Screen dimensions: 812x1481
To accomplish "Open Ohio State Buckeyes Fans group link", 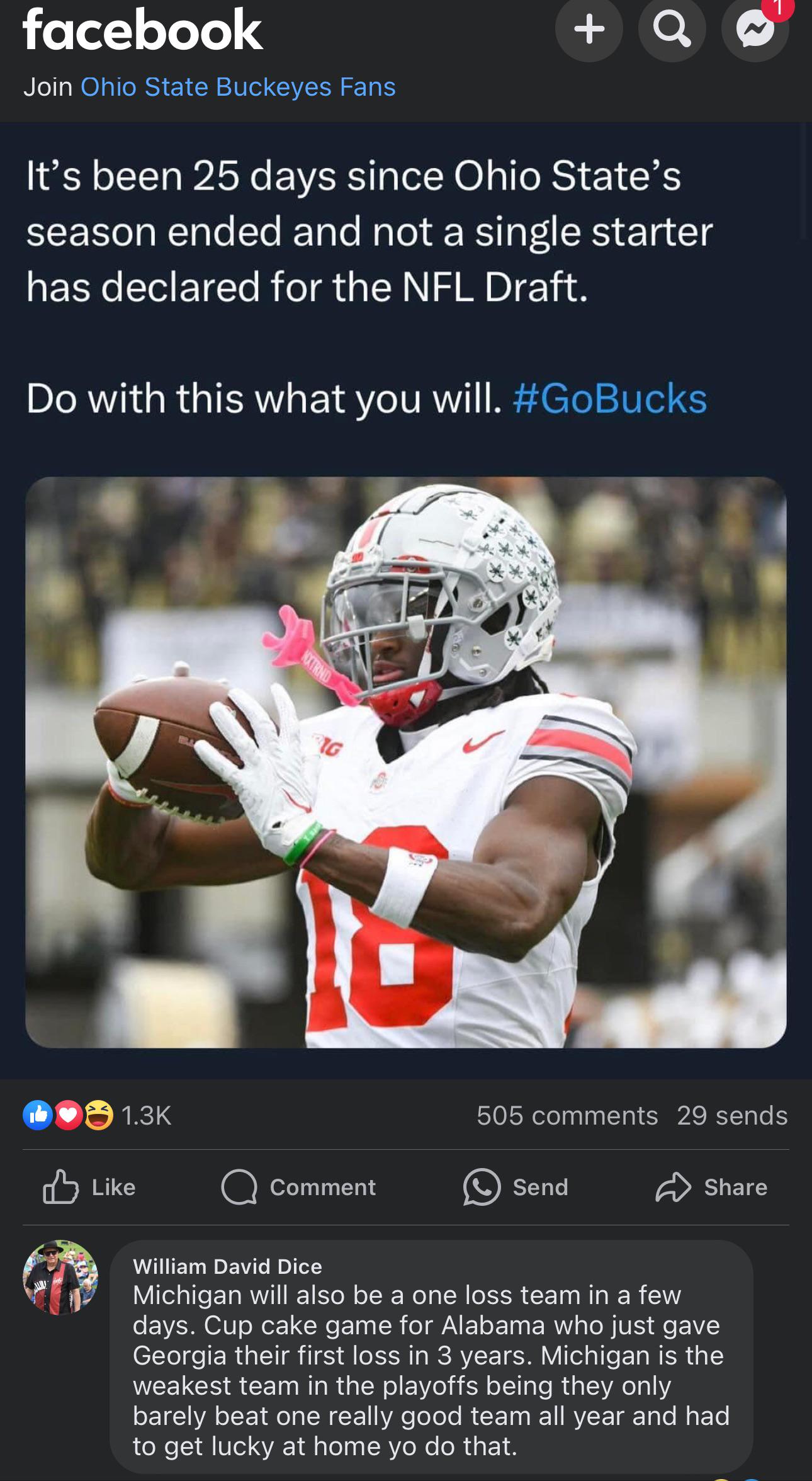I will (238, 87).
